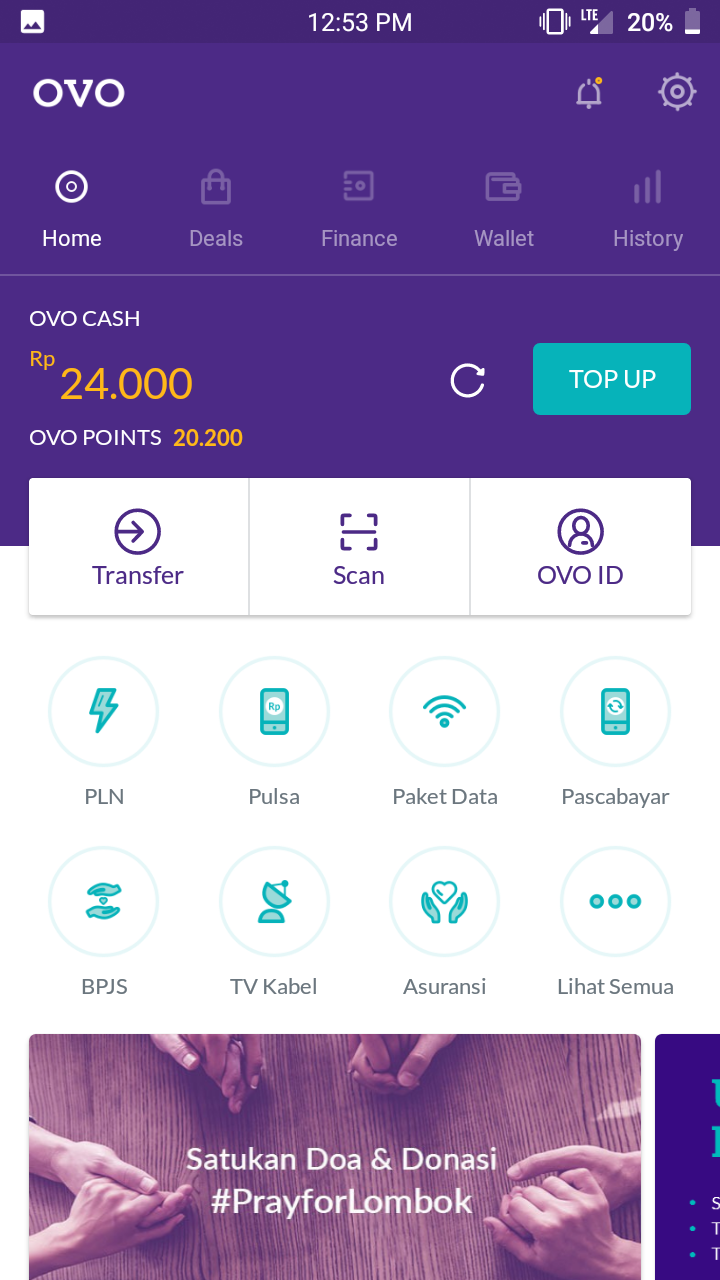Image resolution: width=720 pixels, height=1280 pixels.
Task: Switch to the Deals tab
Action: [215, 207]
